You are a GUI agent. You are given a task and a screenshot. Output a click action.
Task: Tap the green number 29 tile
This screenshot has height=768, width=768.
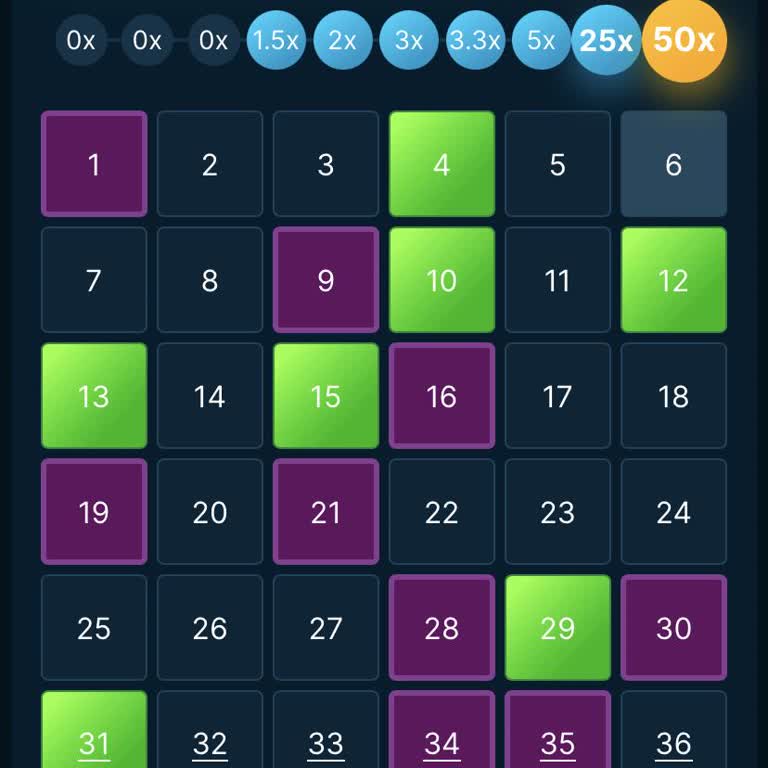(x=558, y=628)
